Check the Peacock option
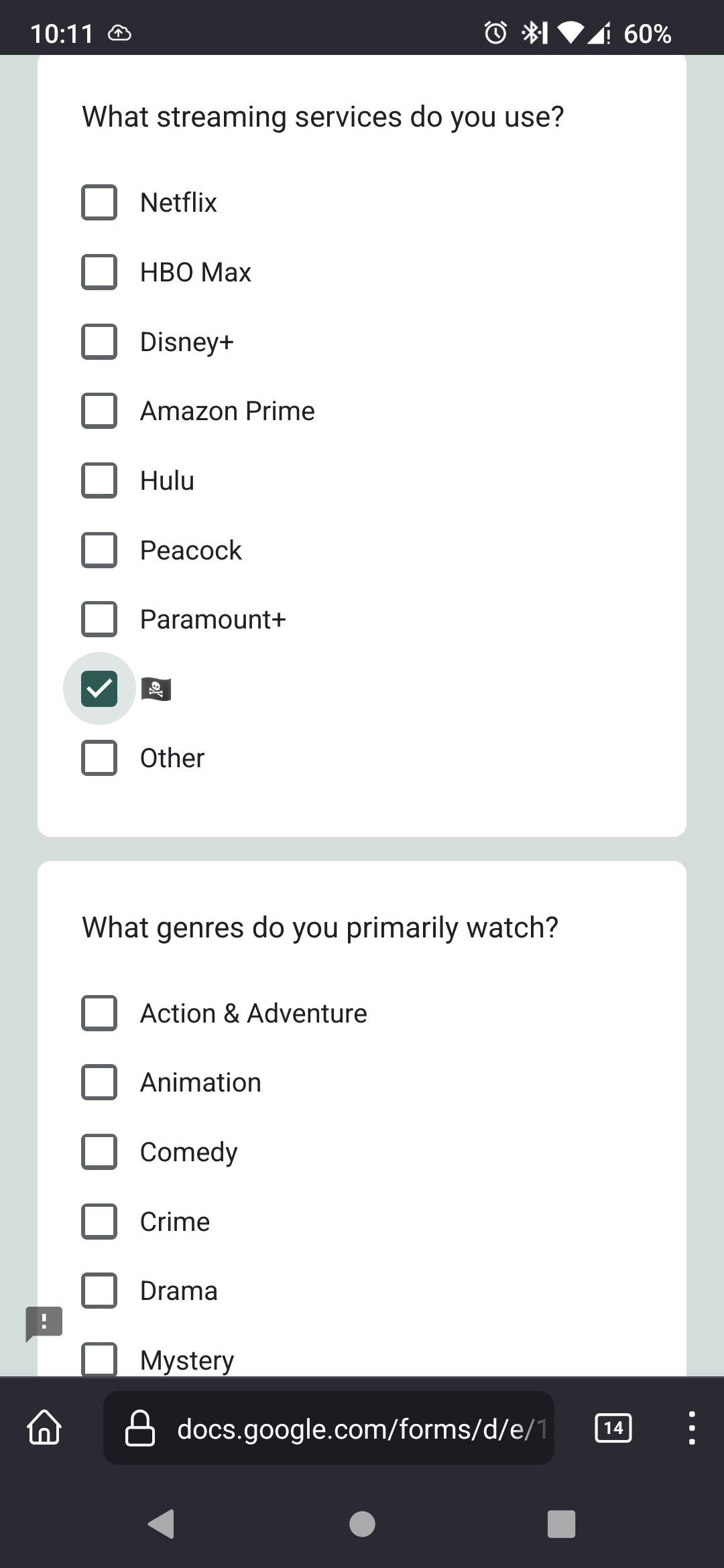Viewport: 724px width, 1568px height. pos(99,550)
